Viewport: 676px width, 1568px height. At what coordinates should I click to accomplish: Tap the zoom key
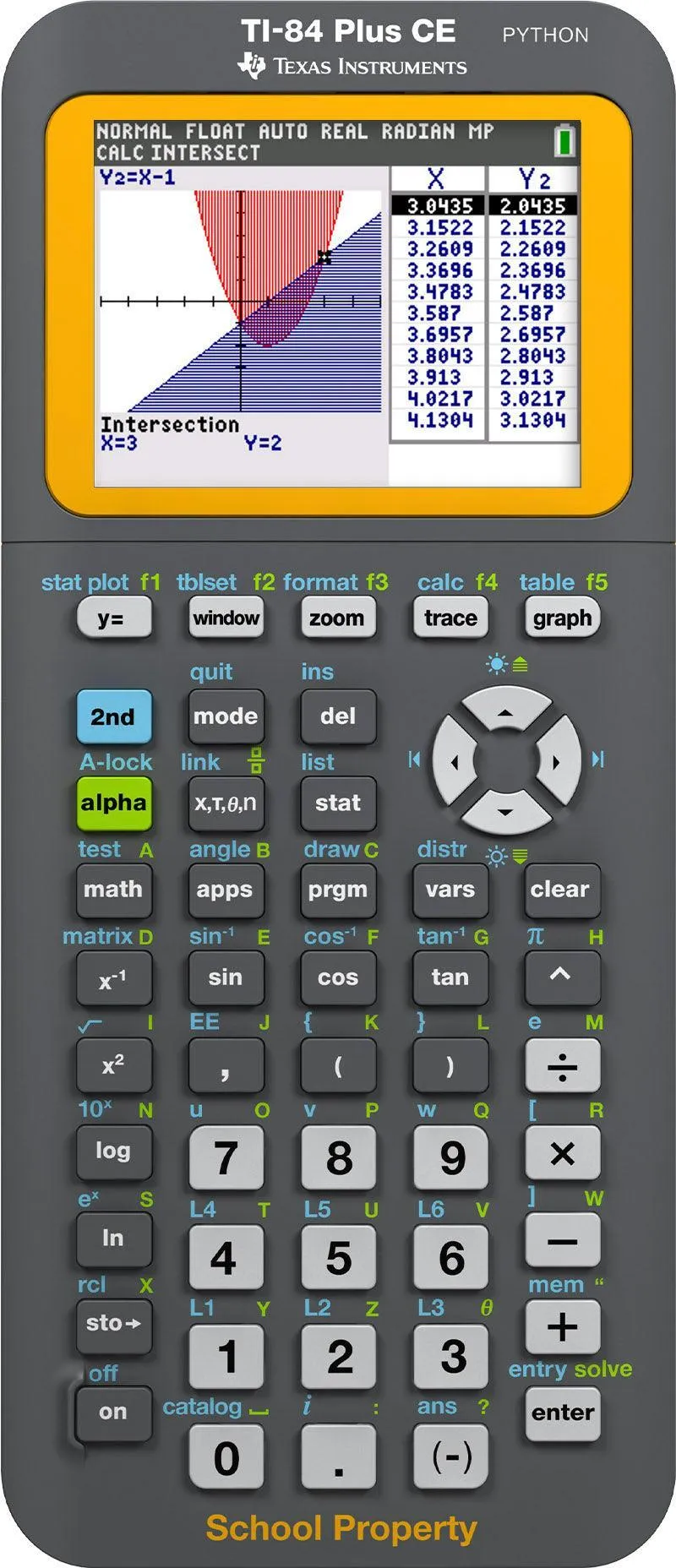[x=337, y=618]
